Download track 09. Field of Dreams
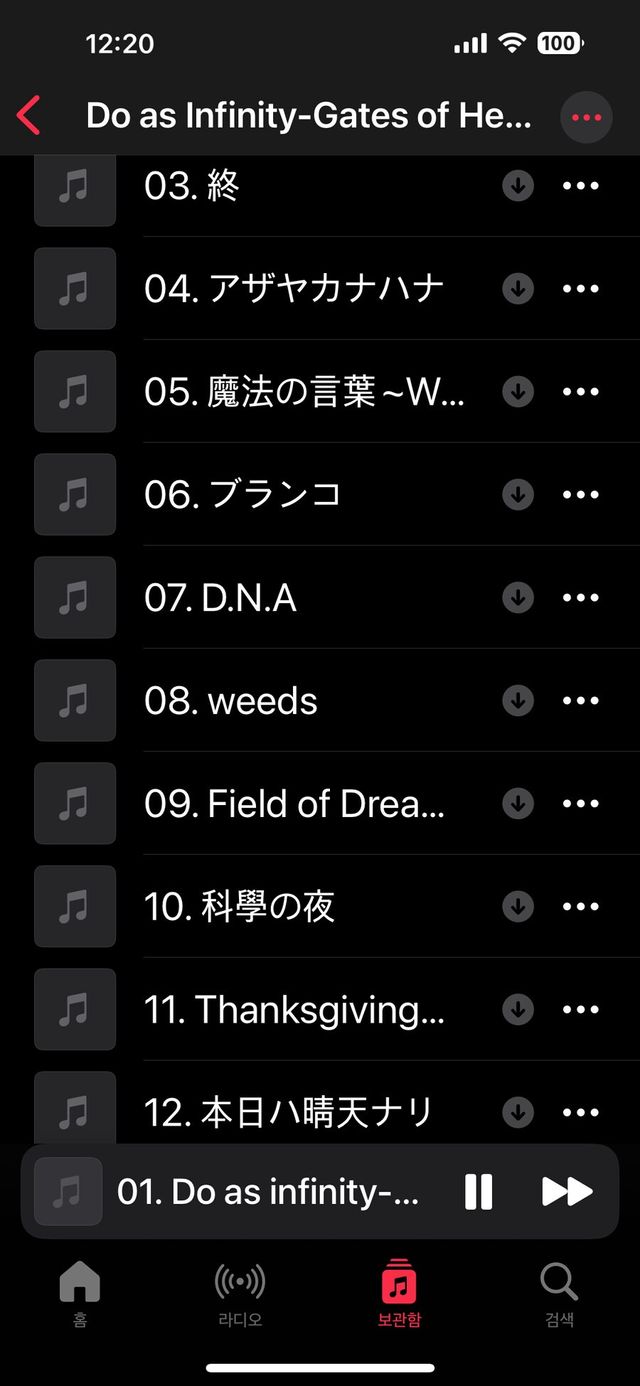 [x=518, y=803]
